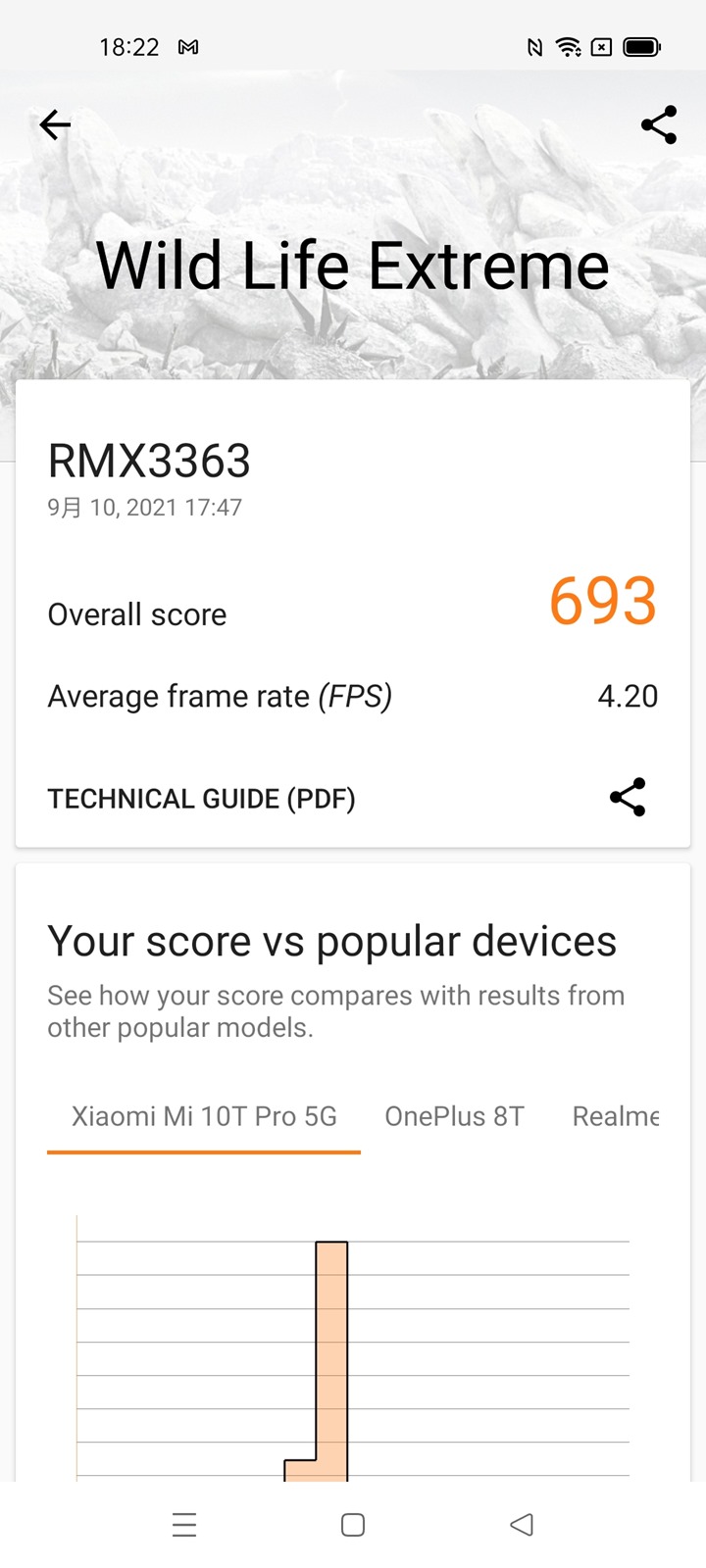Switch to the Realme comparison tab
This screenshot has width=706, height=1568.
615,1116
